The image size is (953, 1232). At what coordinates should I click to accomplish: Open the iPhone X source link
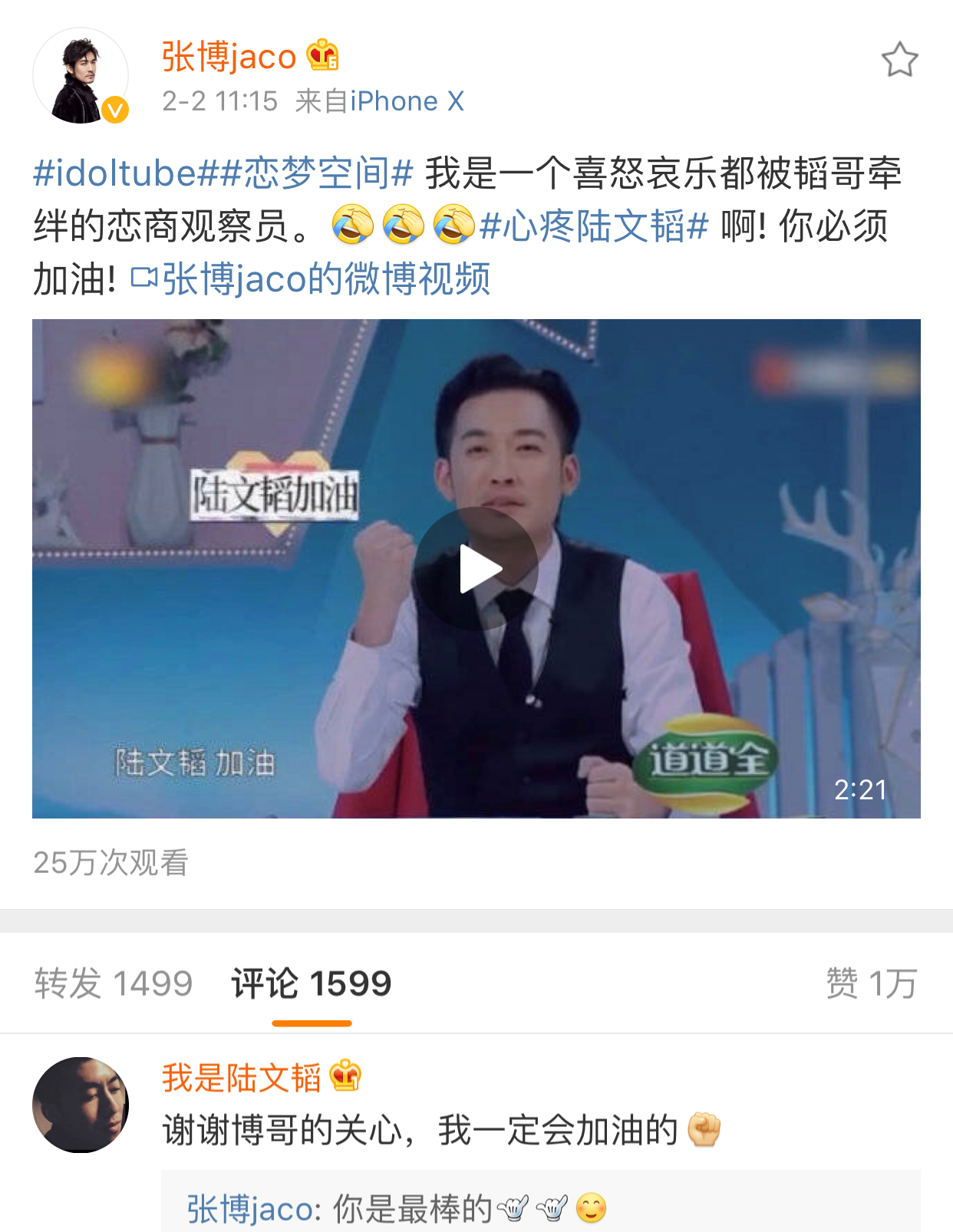click(x=407, y=101)
